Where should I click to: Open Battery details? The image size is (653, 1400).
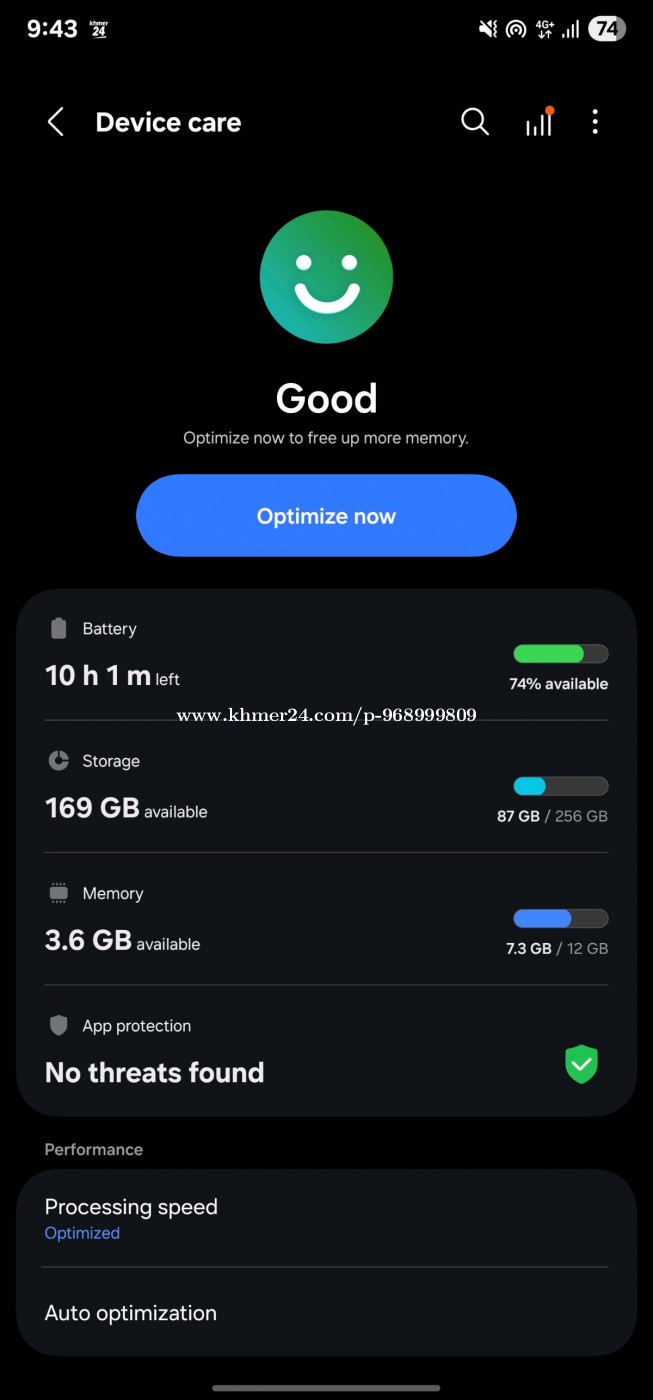coord(326,655)
